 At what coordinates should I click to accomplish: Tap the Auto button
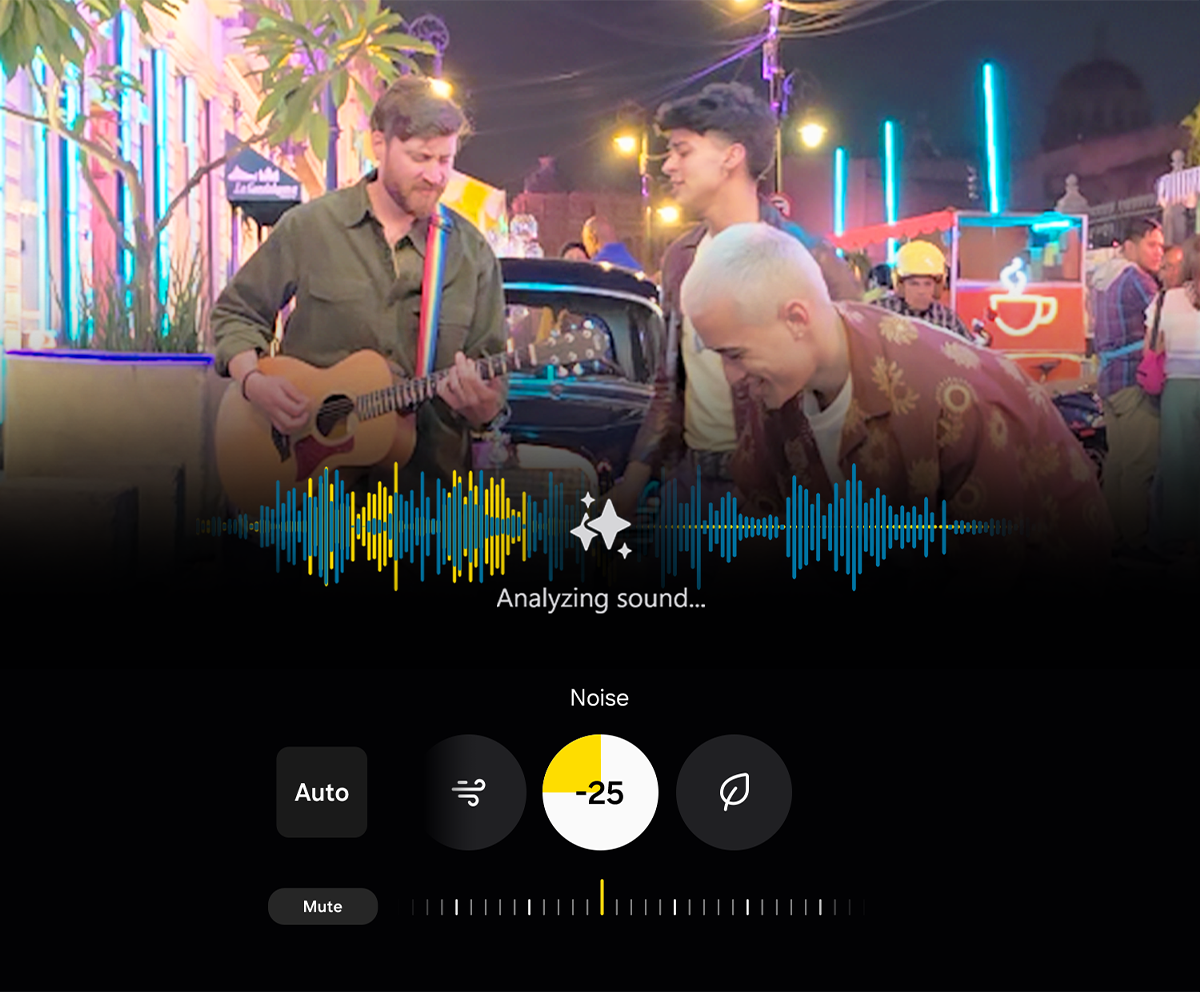coord(322,792)
